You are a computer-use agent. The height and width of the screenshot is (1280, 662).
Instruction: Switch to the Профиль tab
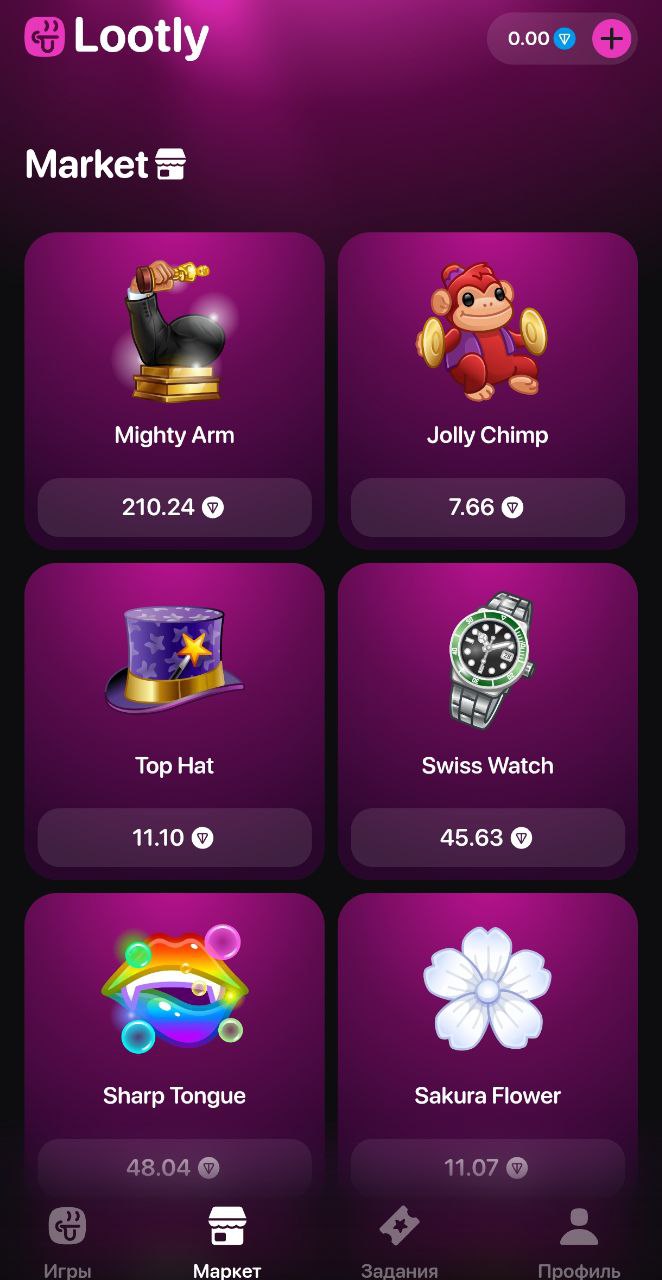579,1240
